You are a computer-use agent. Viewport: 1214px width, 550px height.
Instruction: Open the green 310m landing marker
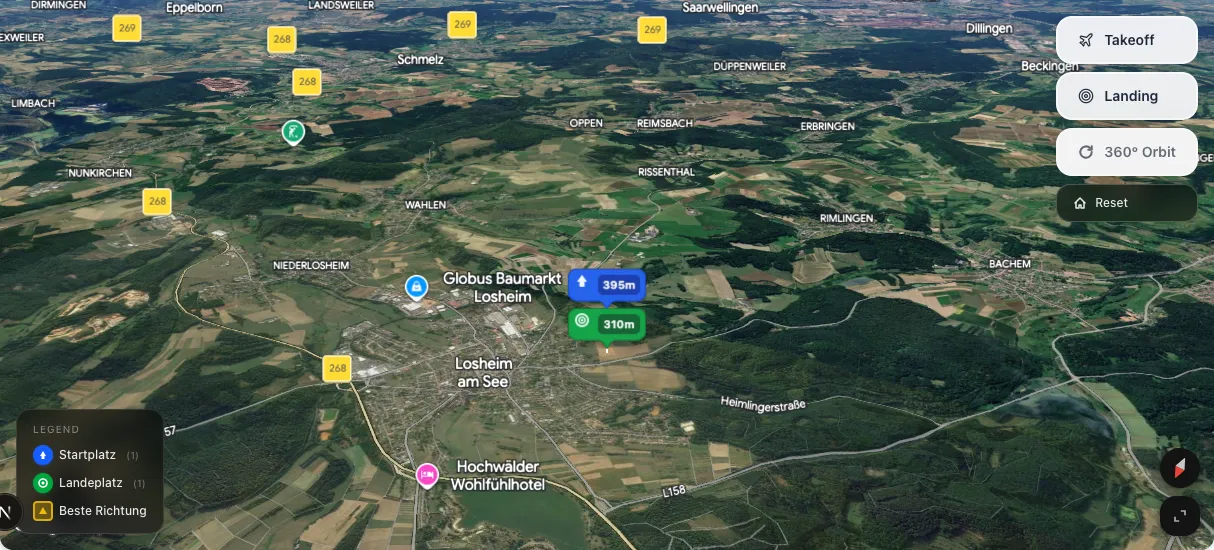607,324
